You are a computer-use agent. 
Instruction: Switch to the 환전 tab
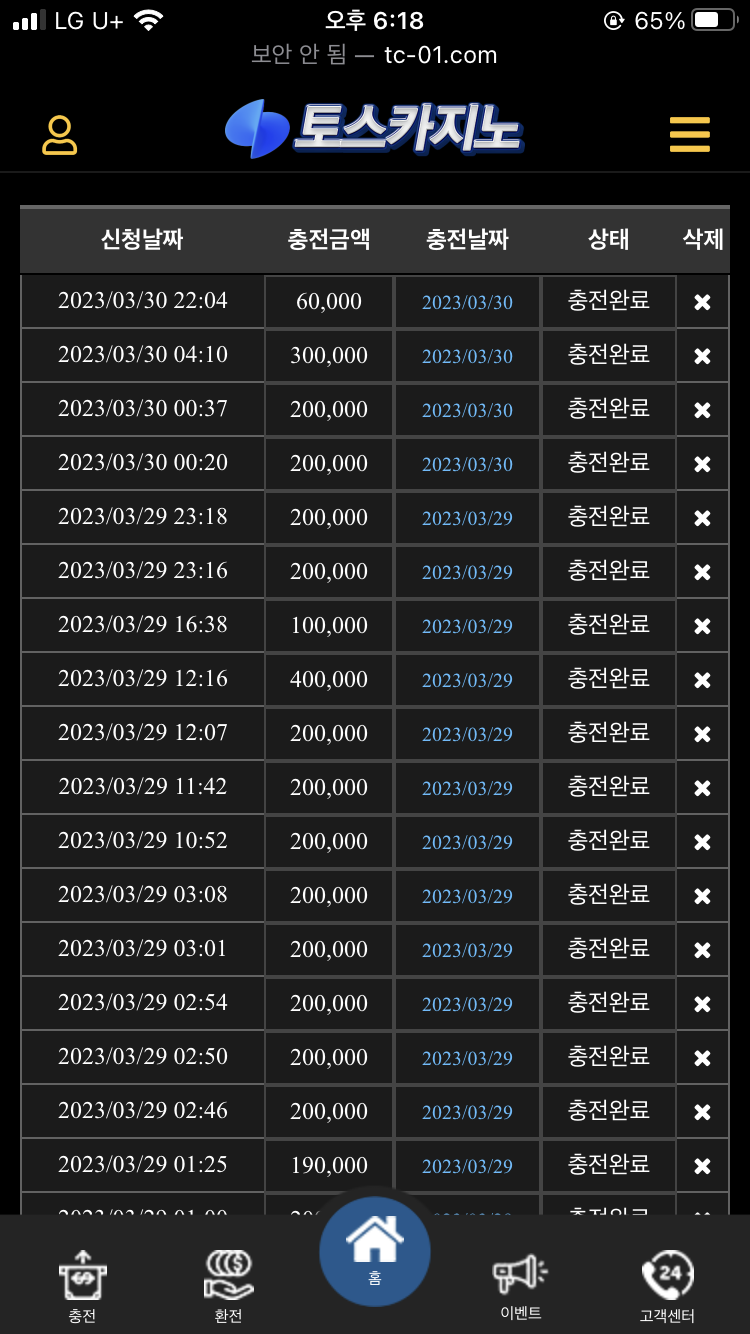click(228, 1287)
